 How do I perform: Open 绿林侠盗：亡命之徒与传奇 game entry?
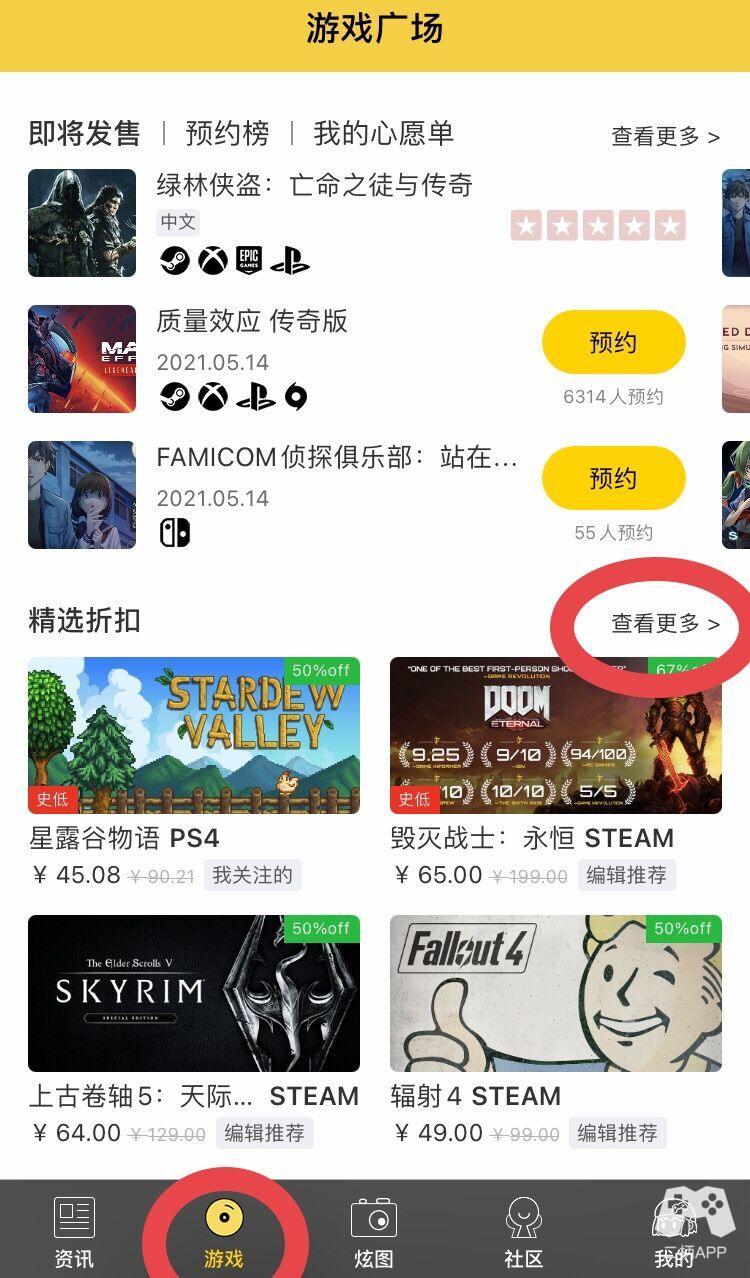[x=314, y=186]
